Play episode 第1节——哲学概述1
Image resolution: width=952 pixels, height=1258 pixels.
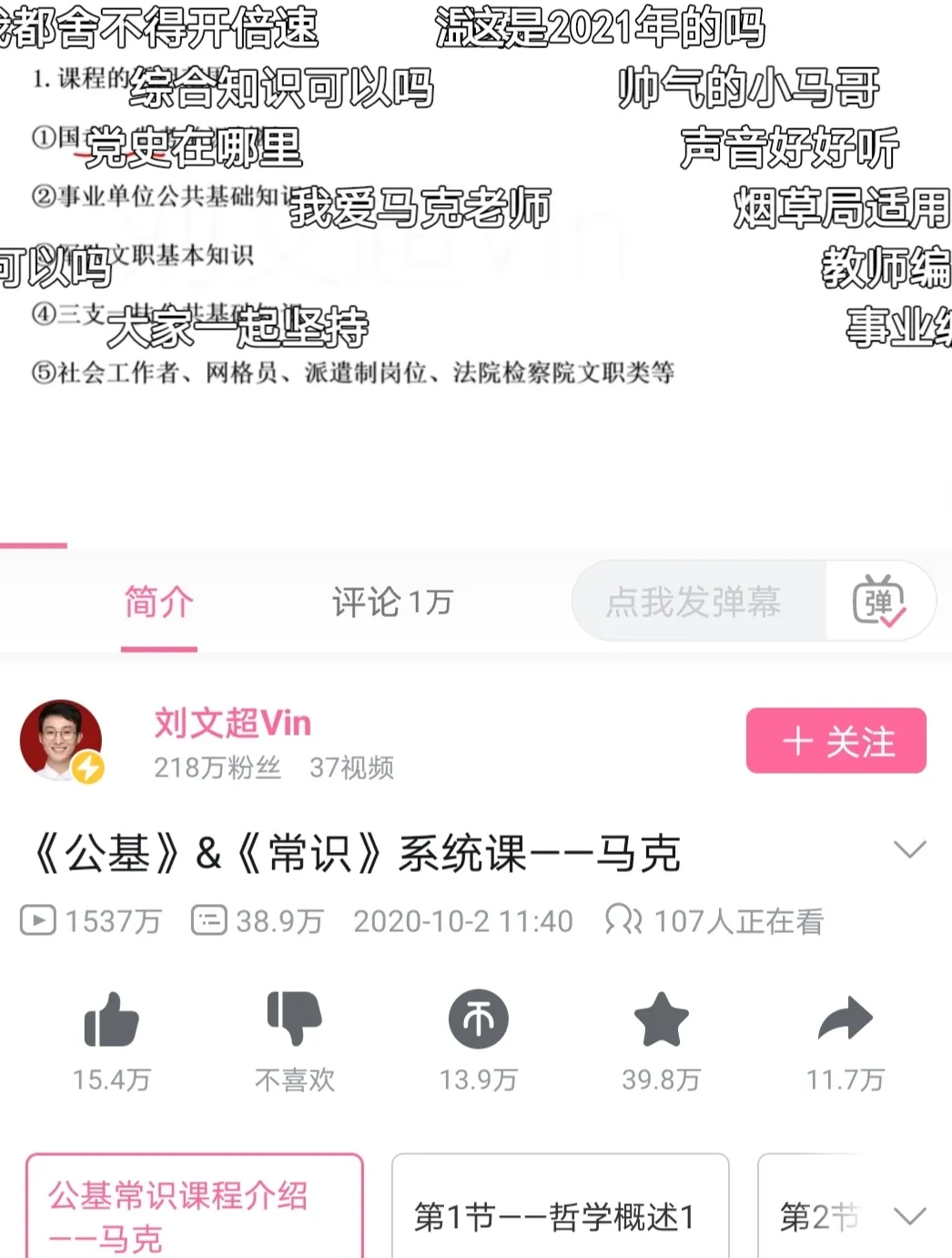click(559, 1216)
